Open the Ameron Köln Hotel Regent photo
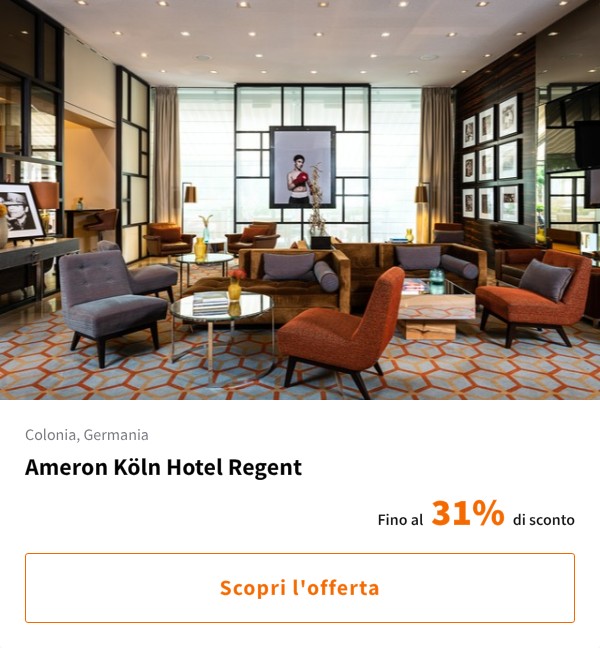This screenshot has height=648, width=600. [x=300, y=200]
